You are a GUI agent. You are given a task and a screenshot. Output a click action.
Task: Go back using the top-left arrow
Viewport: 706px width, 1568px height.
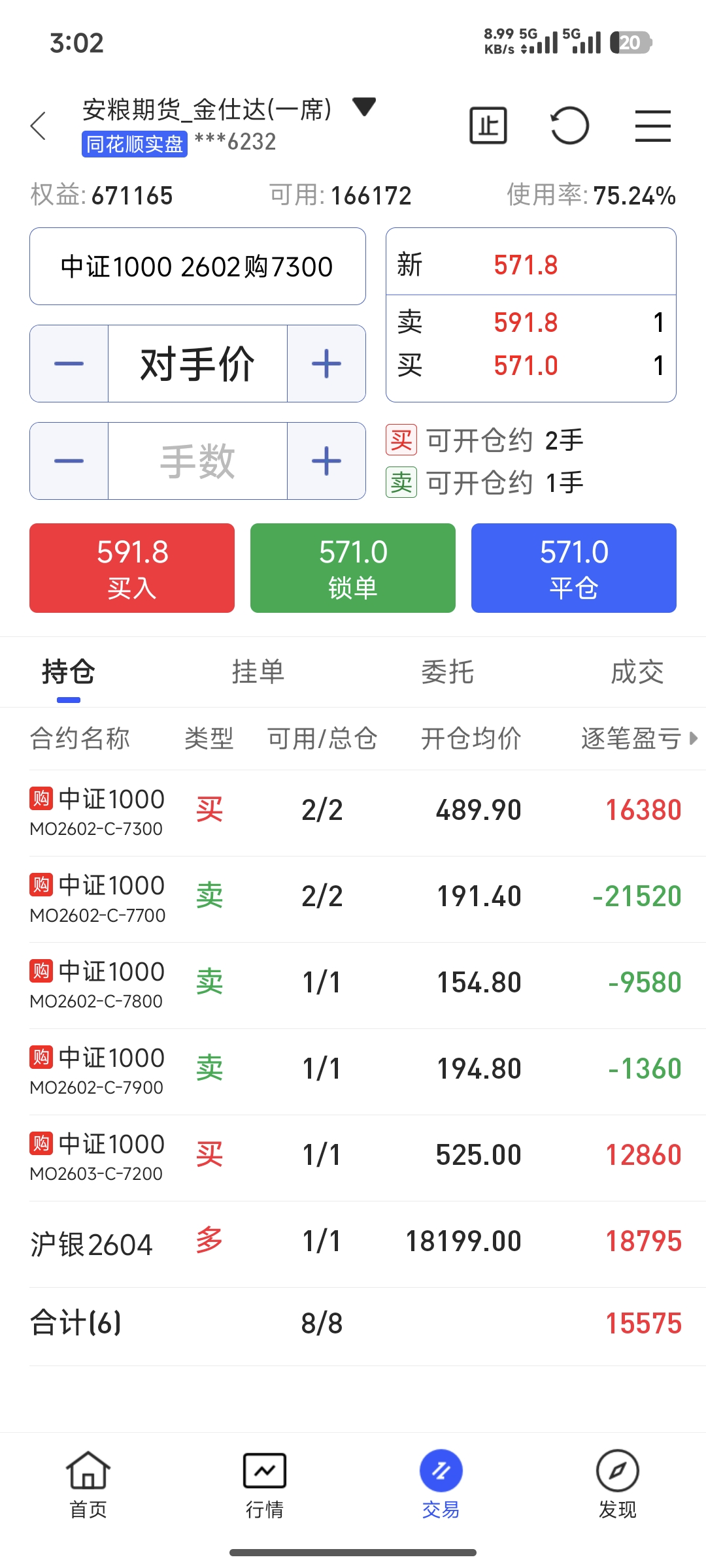39,125
